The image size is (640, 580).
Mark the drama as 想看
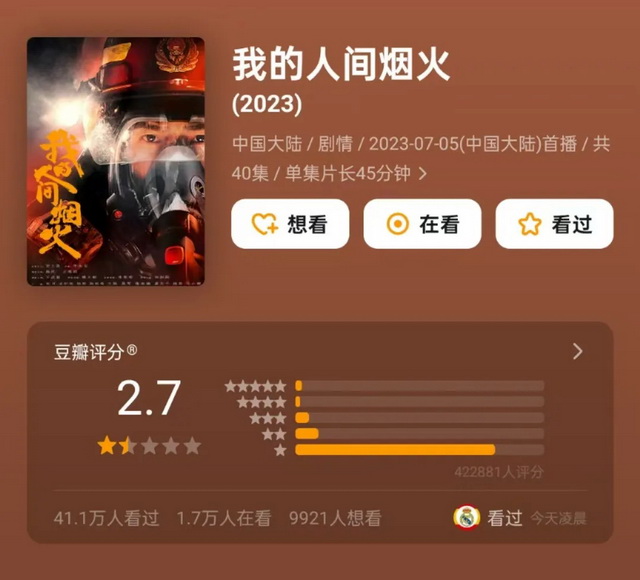pyautogui.click(x=290, y=224)
